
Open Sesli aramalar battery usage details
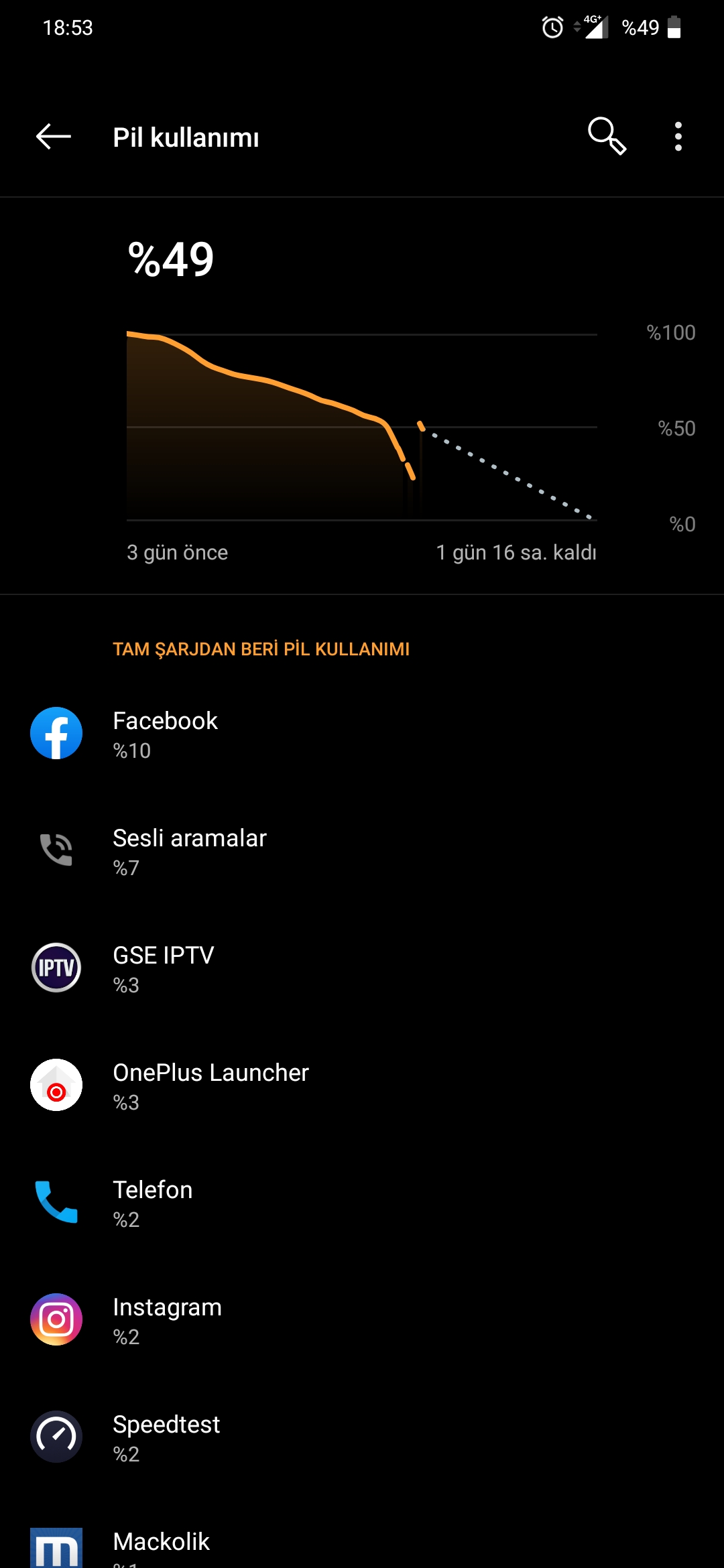pos(362,851)
